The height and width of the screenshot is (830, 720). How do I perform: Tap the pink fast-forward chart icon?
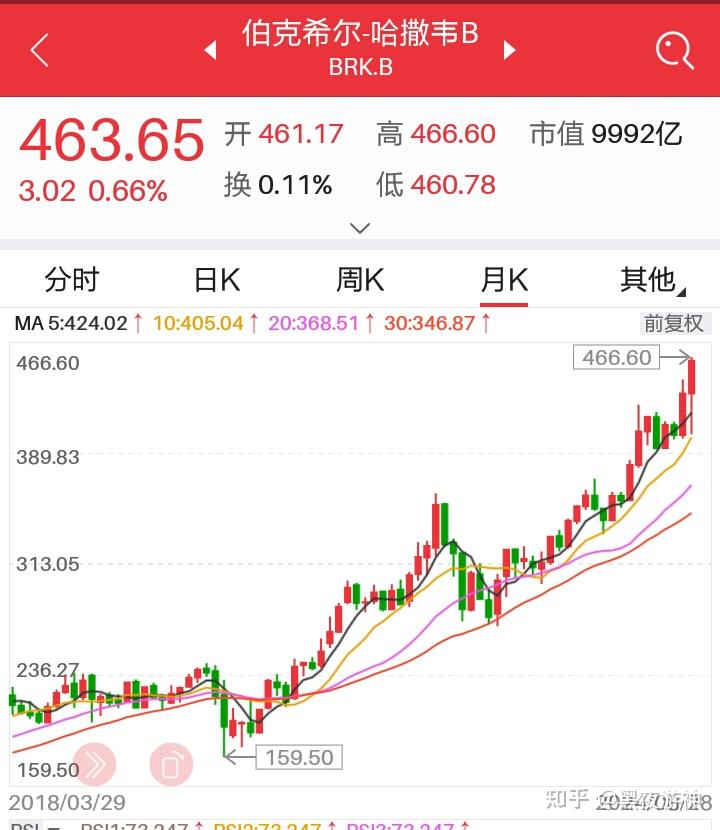[x=97, y=764]
